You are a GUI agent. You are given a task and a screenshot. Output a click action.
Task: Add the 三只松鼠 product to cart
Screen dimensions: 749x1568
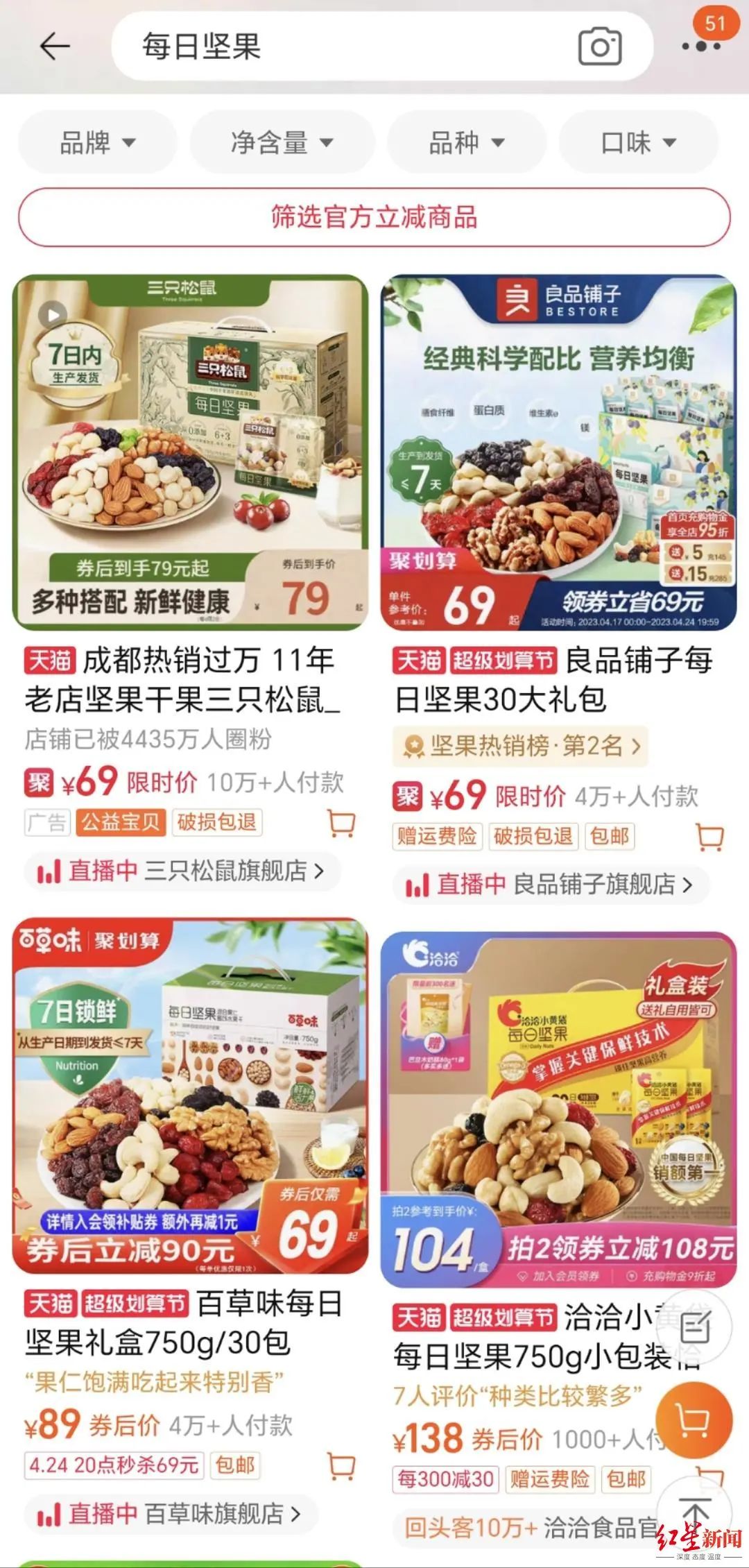tap(341, 823)
